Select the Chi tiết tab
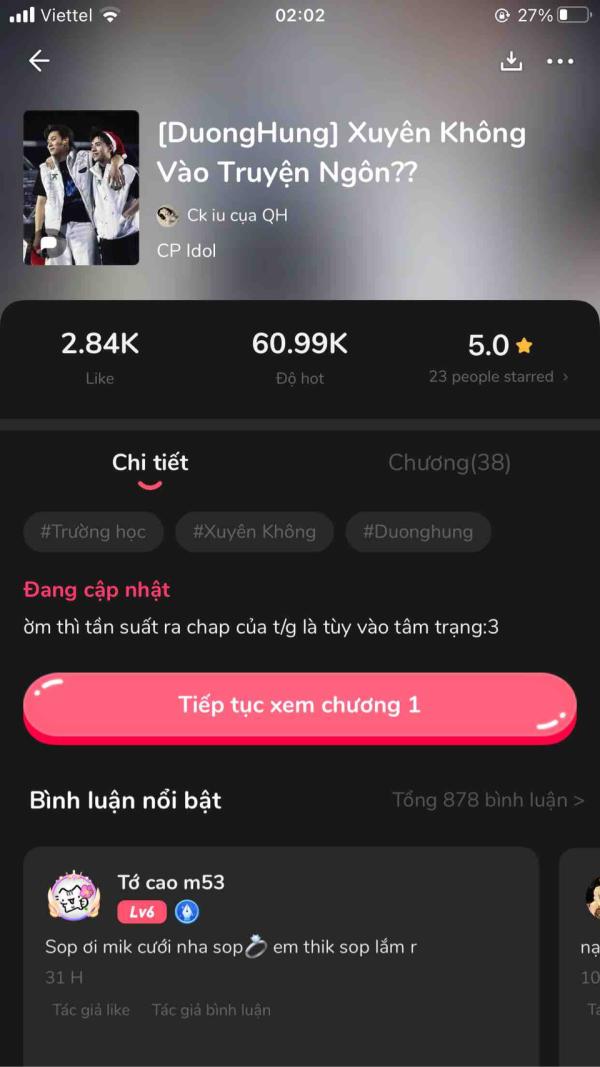The height and width of the screenshot is (1067, 600). tap(150, 462)
